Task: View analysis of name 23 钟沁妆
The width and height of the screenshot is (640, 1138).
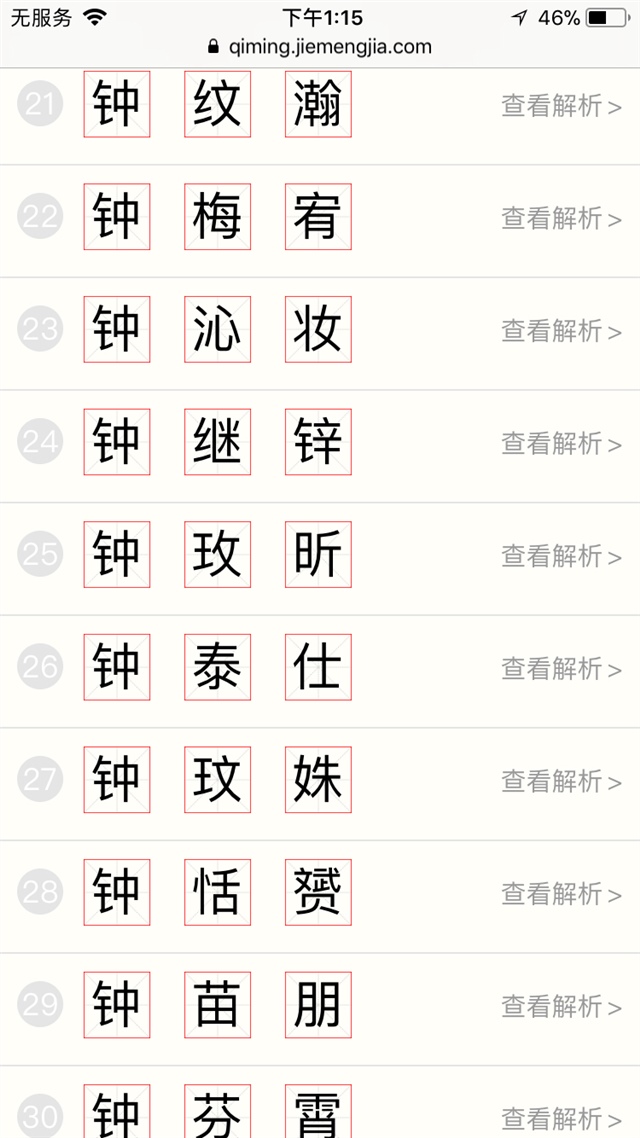Action: pyautogui.click(x=561, y=330)
